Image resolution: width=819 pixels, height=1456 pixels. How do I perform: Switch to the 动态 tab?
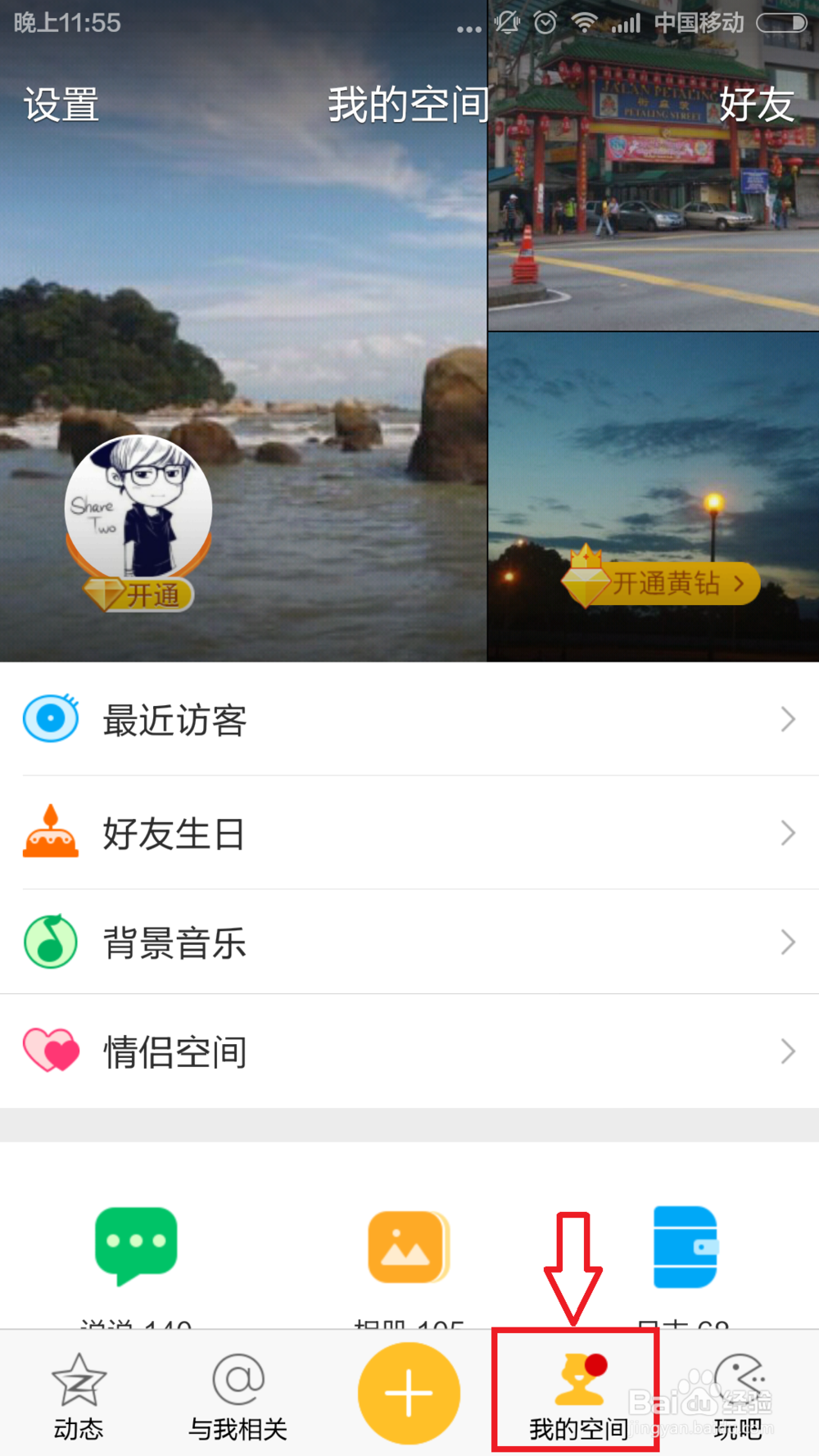(x=79, y=1396)
